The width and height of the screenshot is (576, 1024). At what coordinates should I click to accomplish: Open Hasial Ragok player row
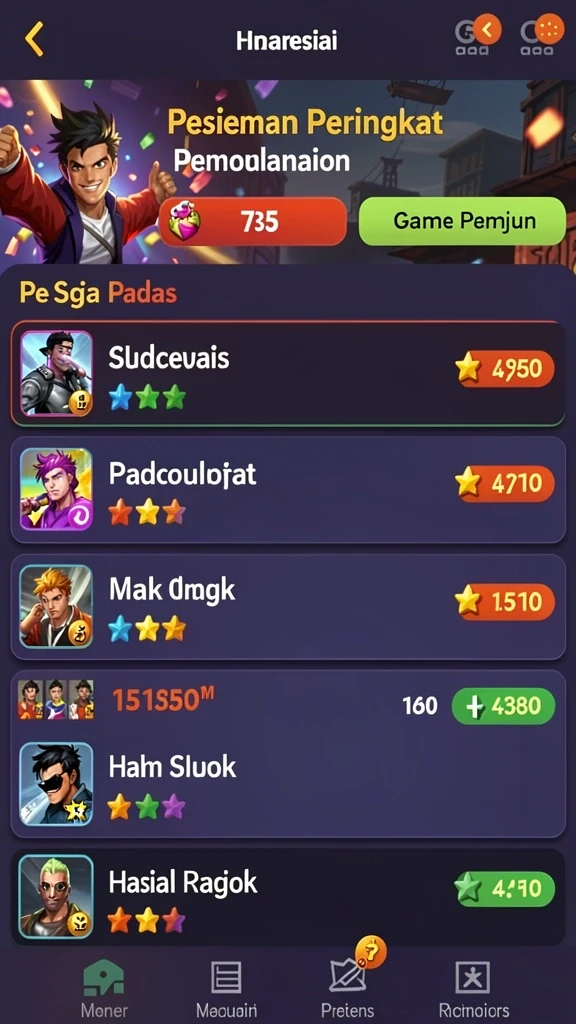(288, 896)
